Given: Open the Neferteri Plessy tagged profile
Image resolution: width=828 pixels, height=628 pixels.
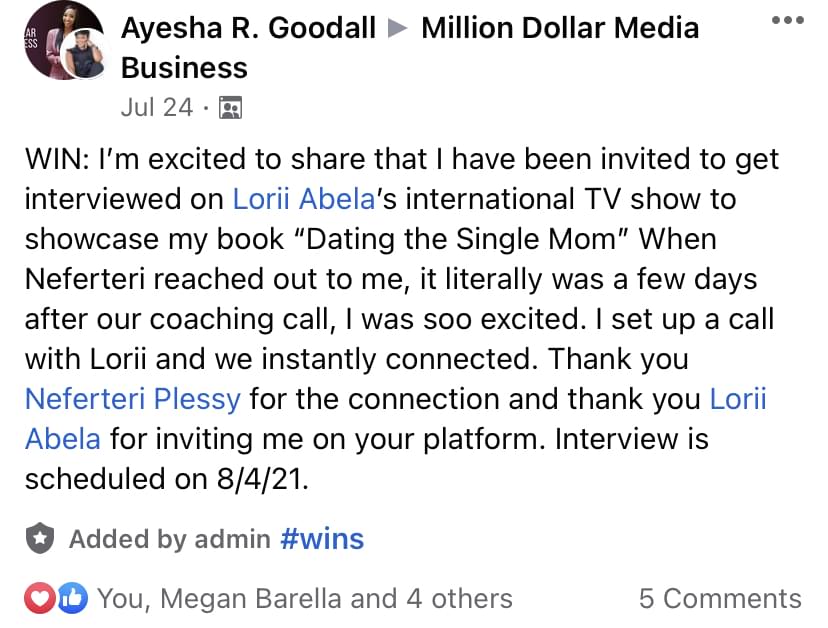Looking at the screenshot, I should coord(132,399).
